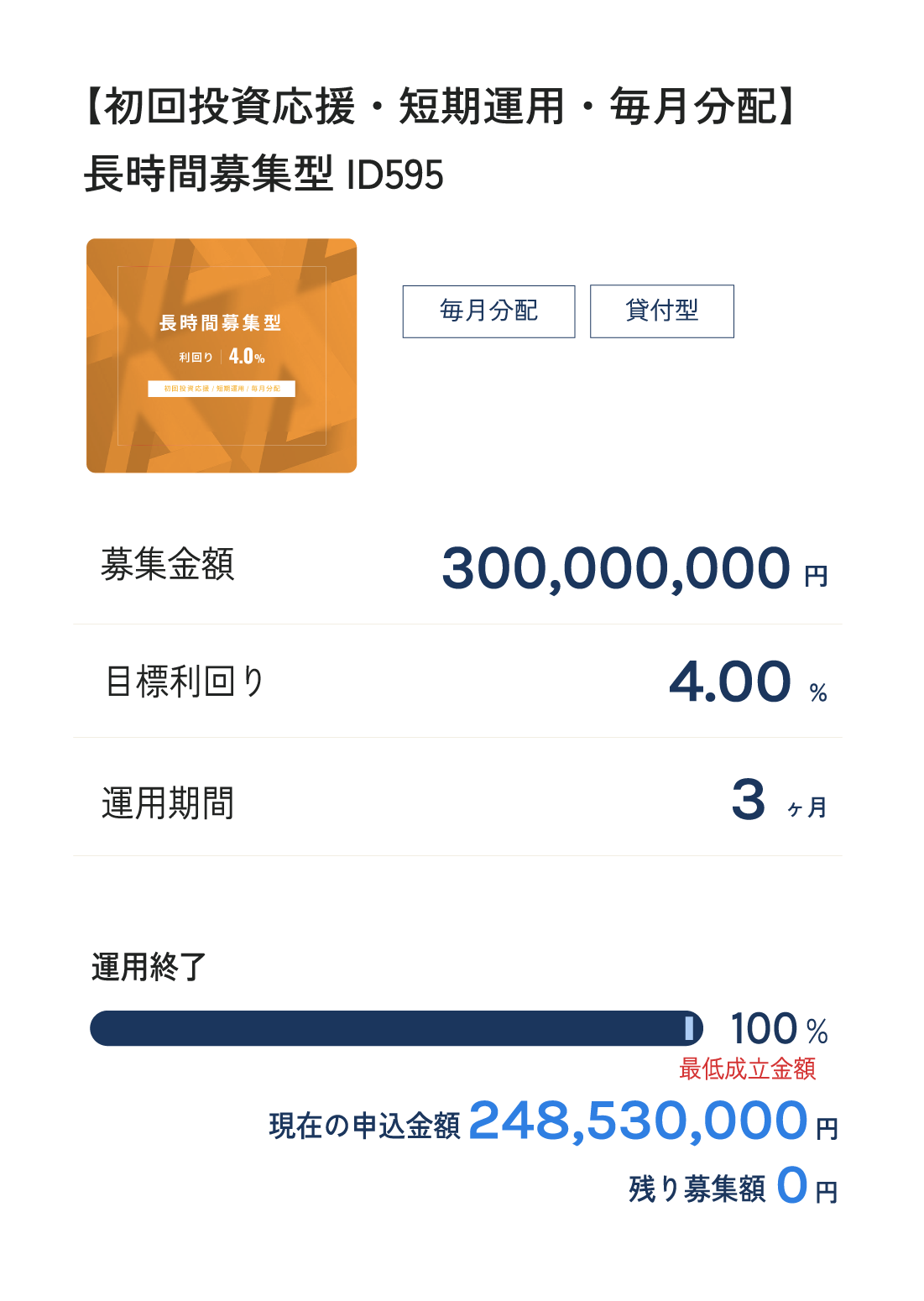Click the 4.0% yield badge on fund image
The width and height of the screenshot is (924, 1301).
(x=247, y=358)
